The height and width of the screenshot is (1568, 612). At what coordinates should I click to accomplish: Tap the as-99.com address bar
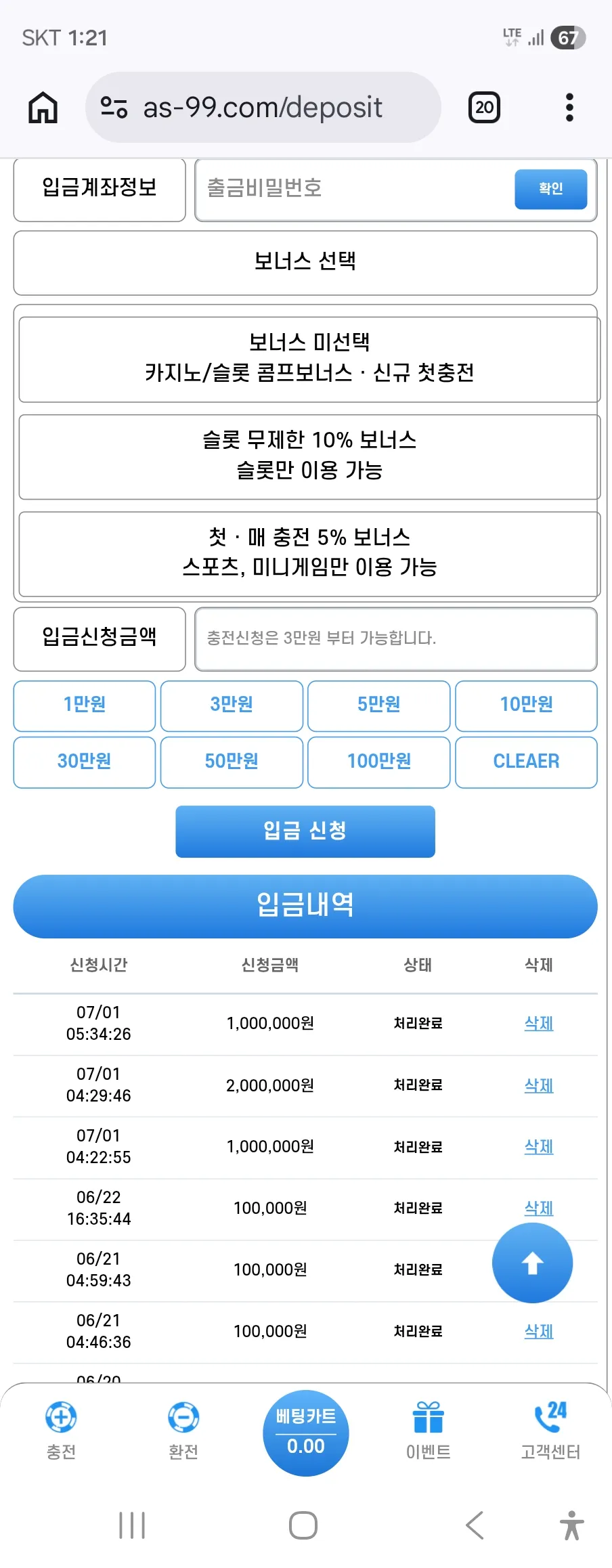pyautogui.click(x=263, y=108)
